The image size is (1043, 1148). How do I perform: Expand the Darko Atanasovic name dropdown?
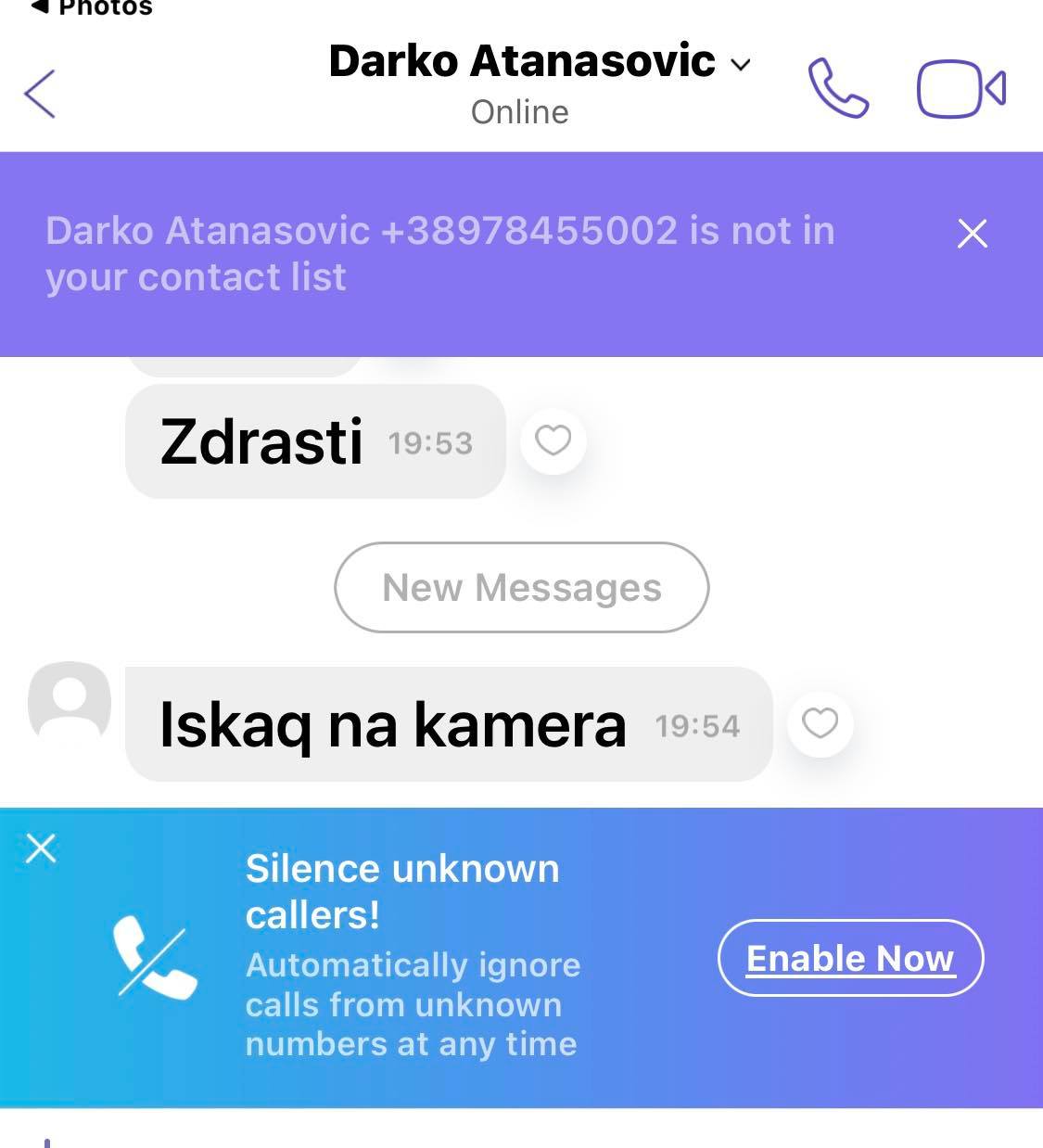coord(740,64)
